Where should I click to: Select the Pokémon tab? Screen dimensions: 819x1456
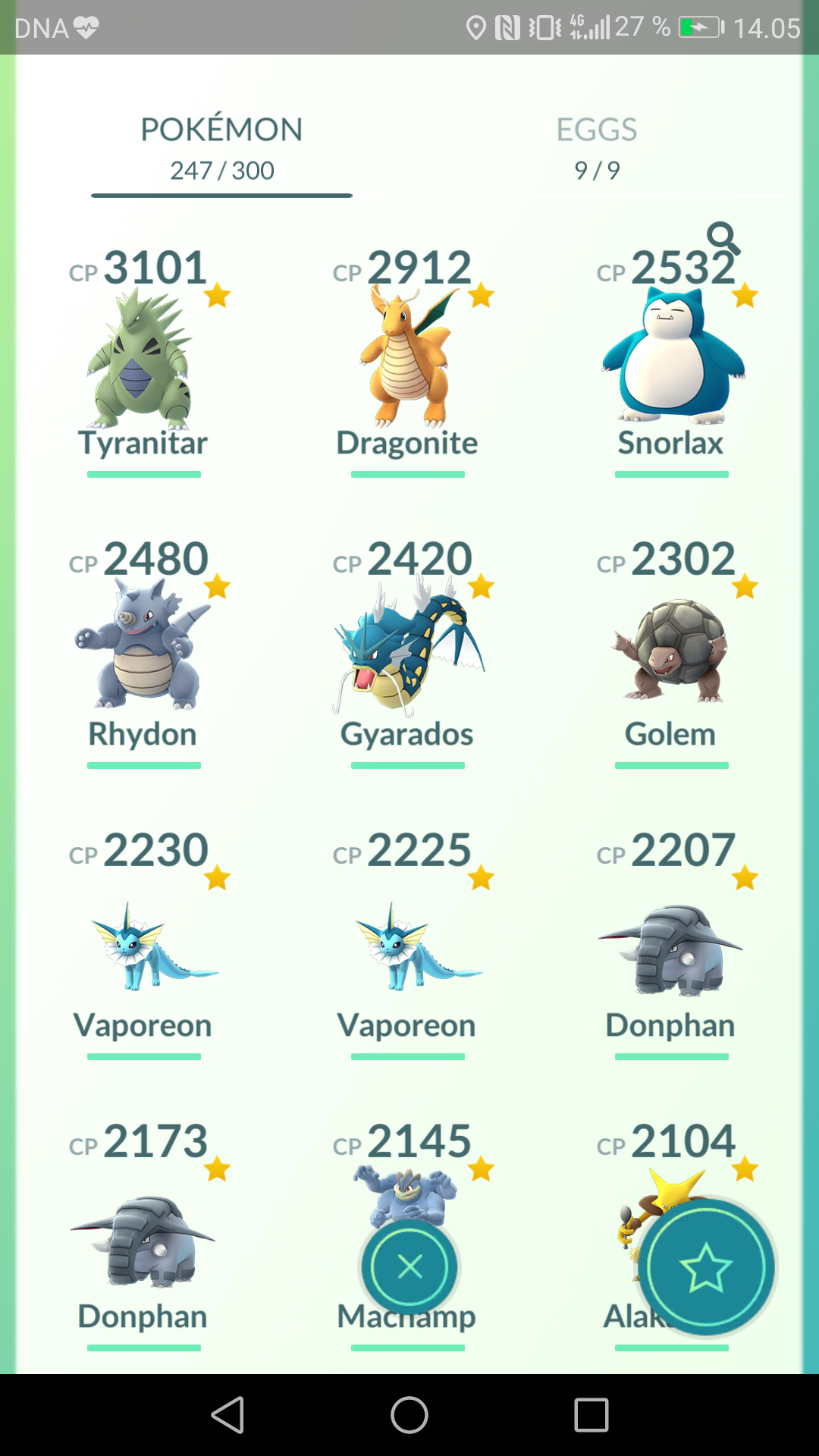(x=221, y=149)
